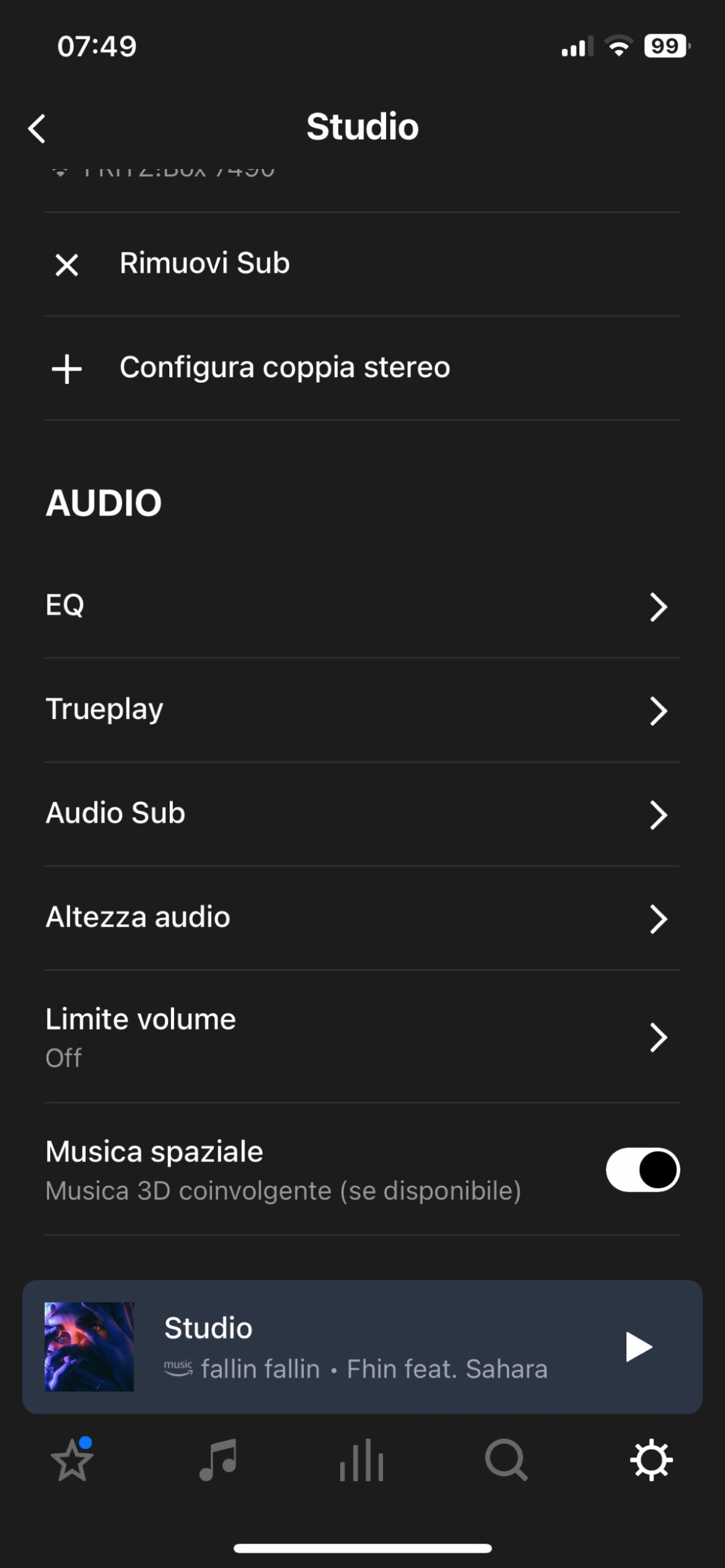Switch to the favorites star tab

pyautogui.click(x=72, y=1461)
